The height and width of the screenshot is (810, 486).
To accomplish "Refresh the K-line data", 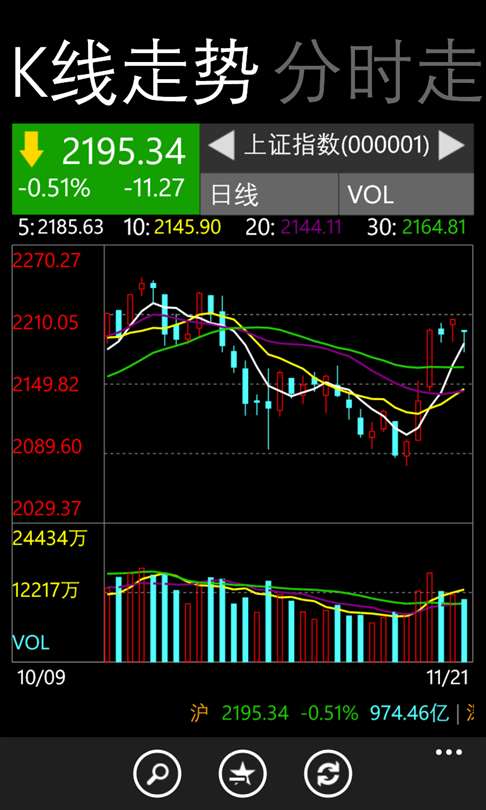I will [x=328, y=774].
